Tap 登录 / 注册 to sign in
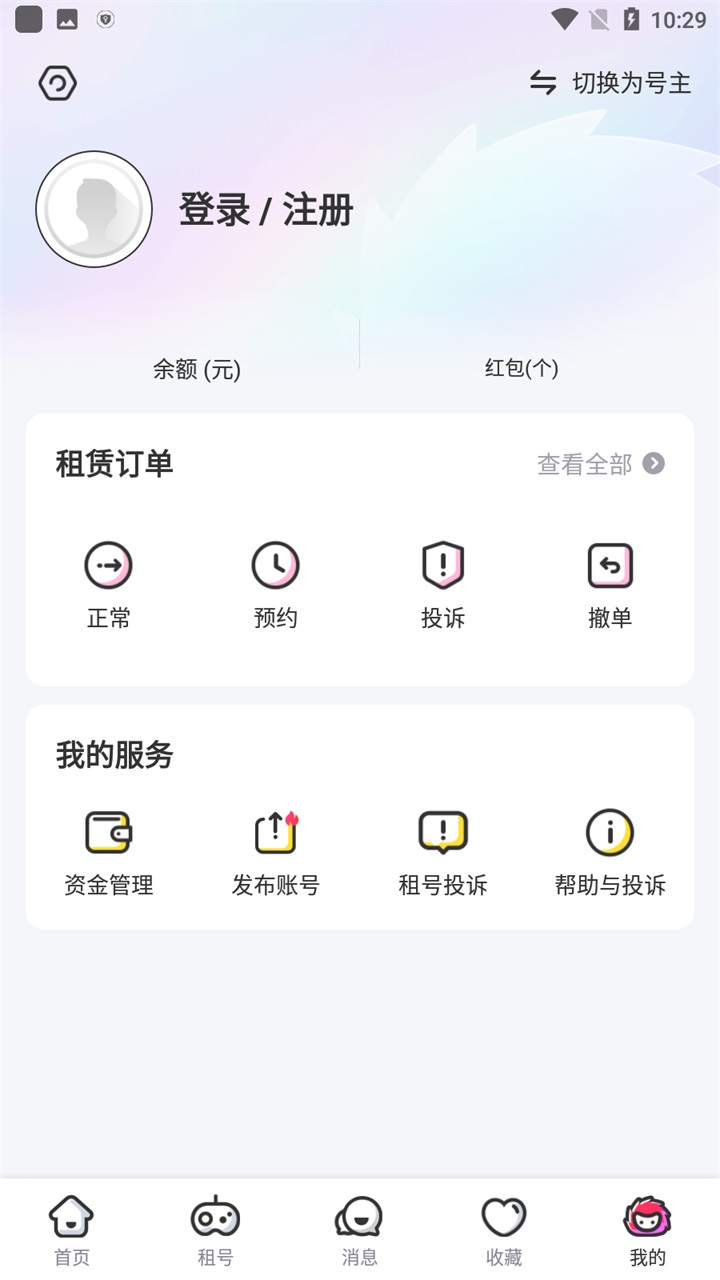The width and height of the screenshot is (720, 1280). (x=266, y=211)
